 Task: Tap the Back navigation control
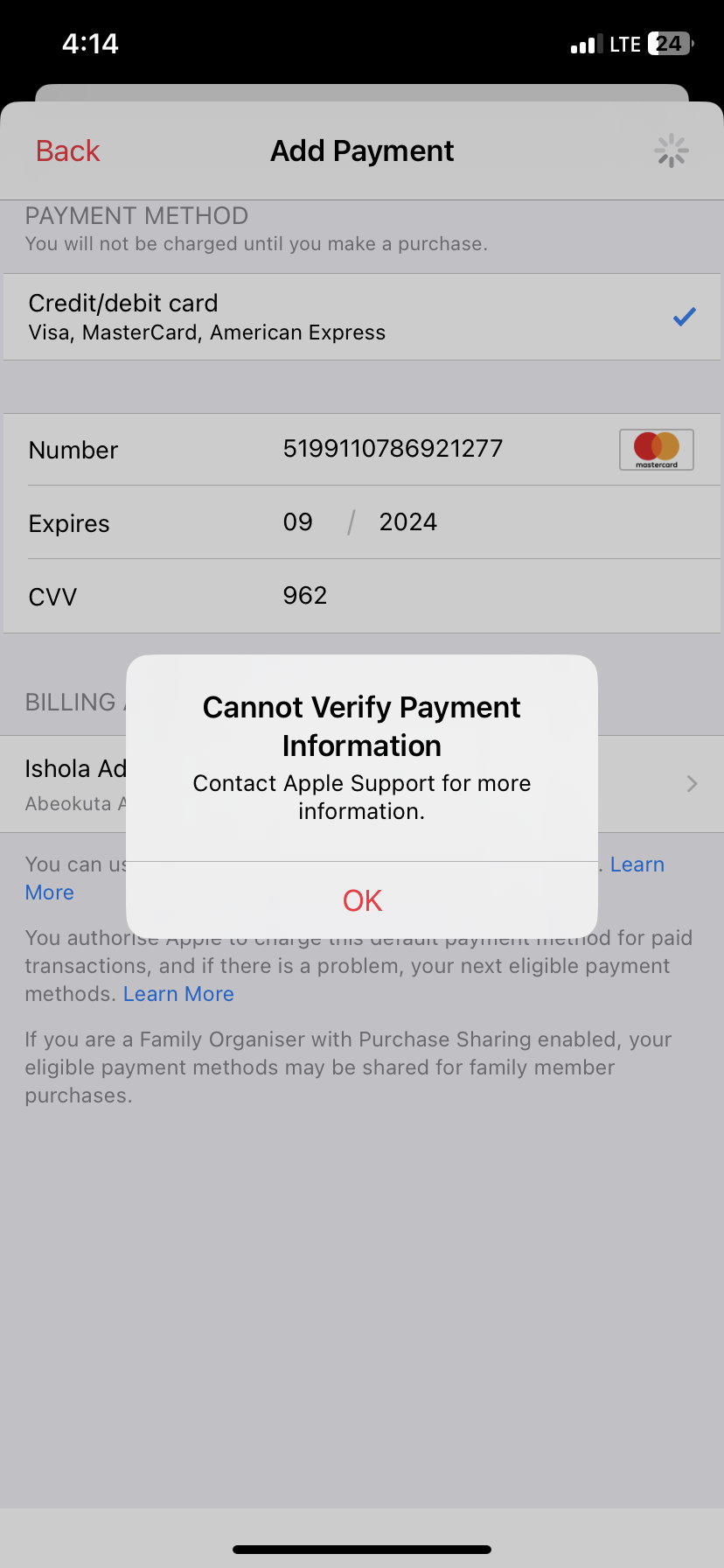tap(66, 150)
